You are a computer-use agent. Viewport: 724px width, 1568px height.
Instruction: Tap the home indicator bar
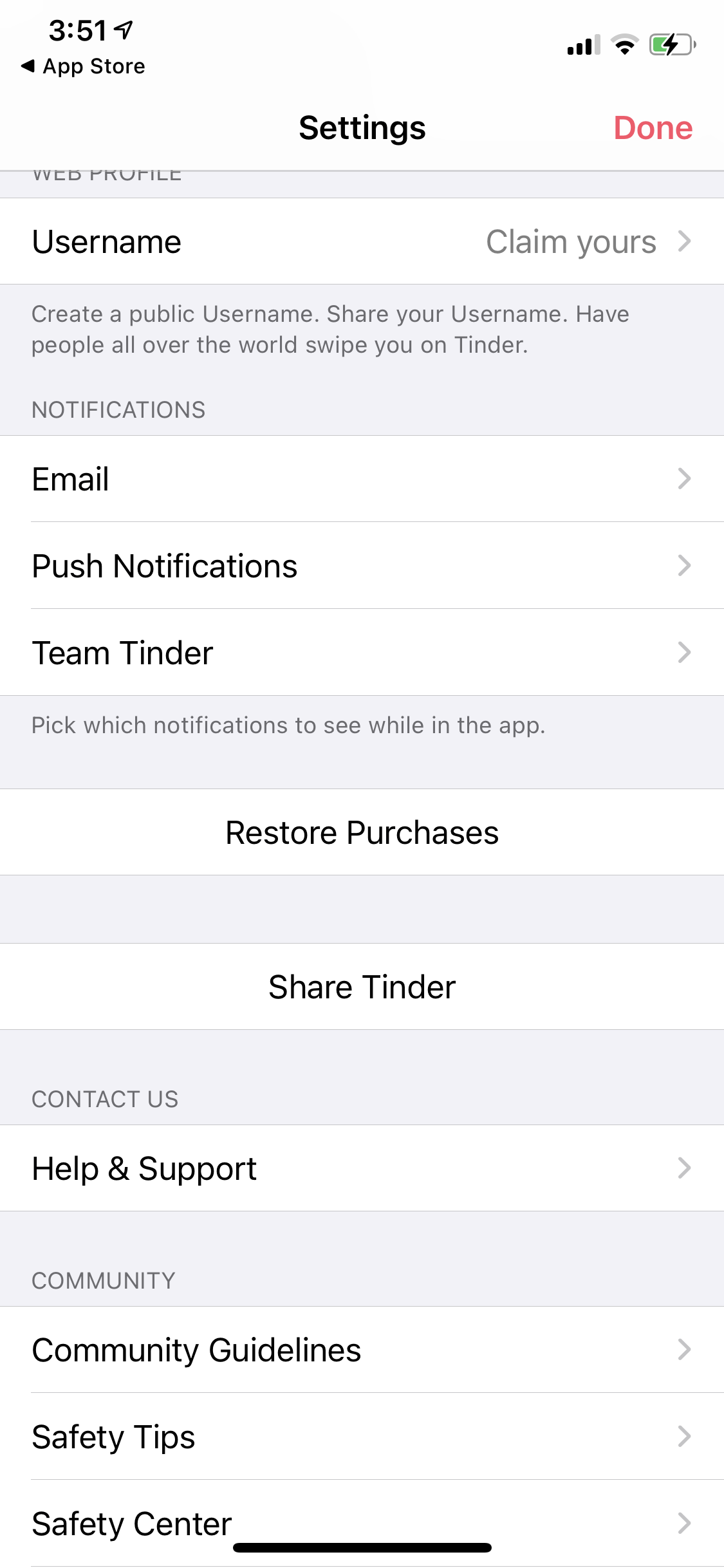[x=362, y=1547]
